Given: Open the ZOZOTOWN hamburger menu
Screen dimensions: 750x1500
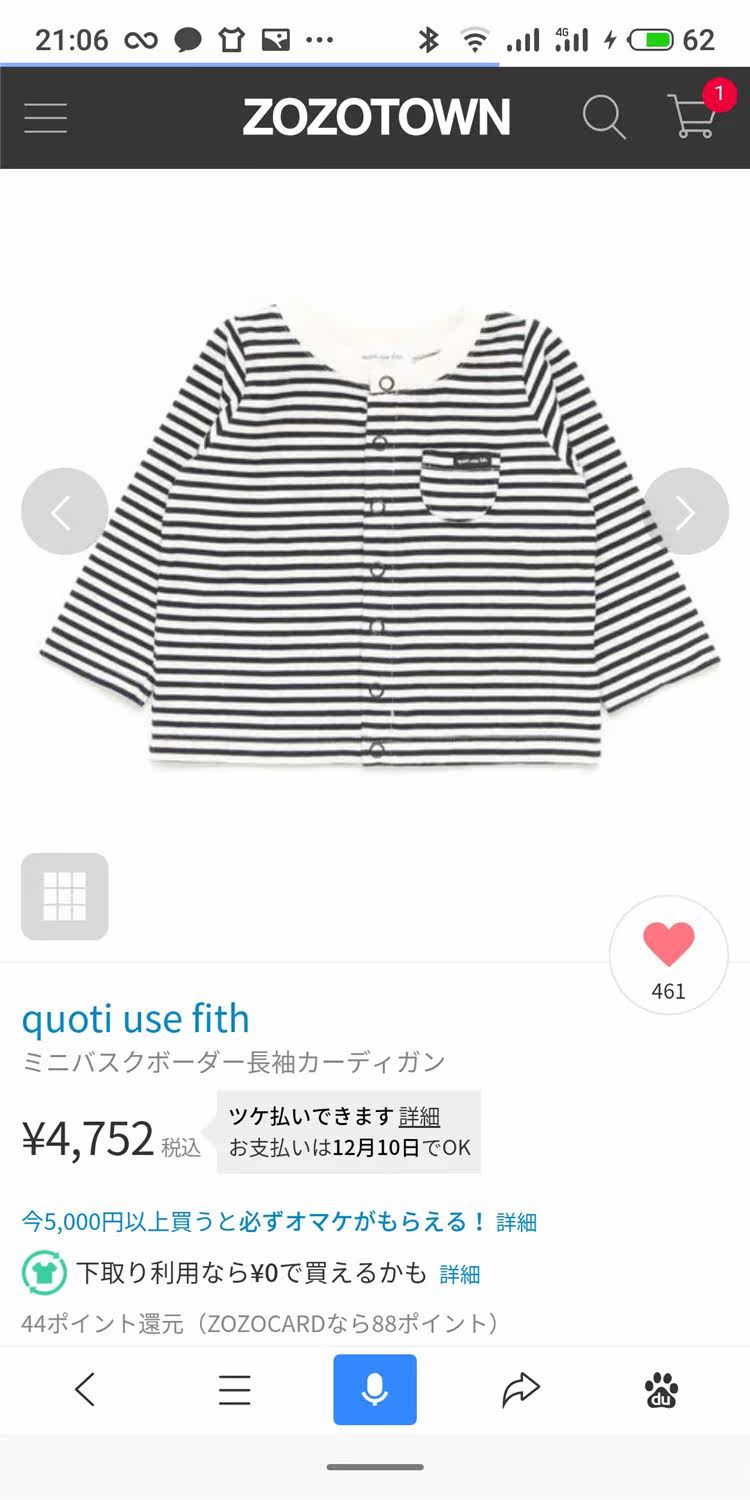Looking at the screenshot, I should coord(45,118).
